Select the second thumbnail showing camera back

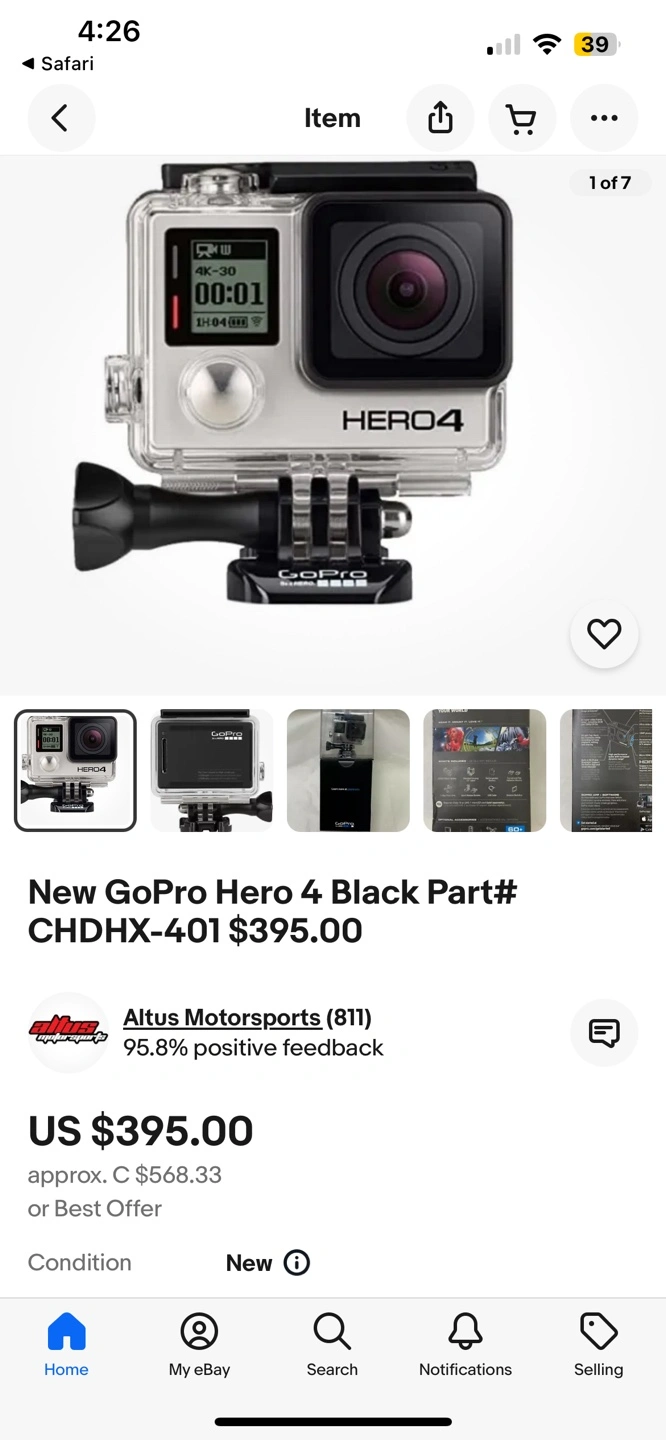coord(212,770)
